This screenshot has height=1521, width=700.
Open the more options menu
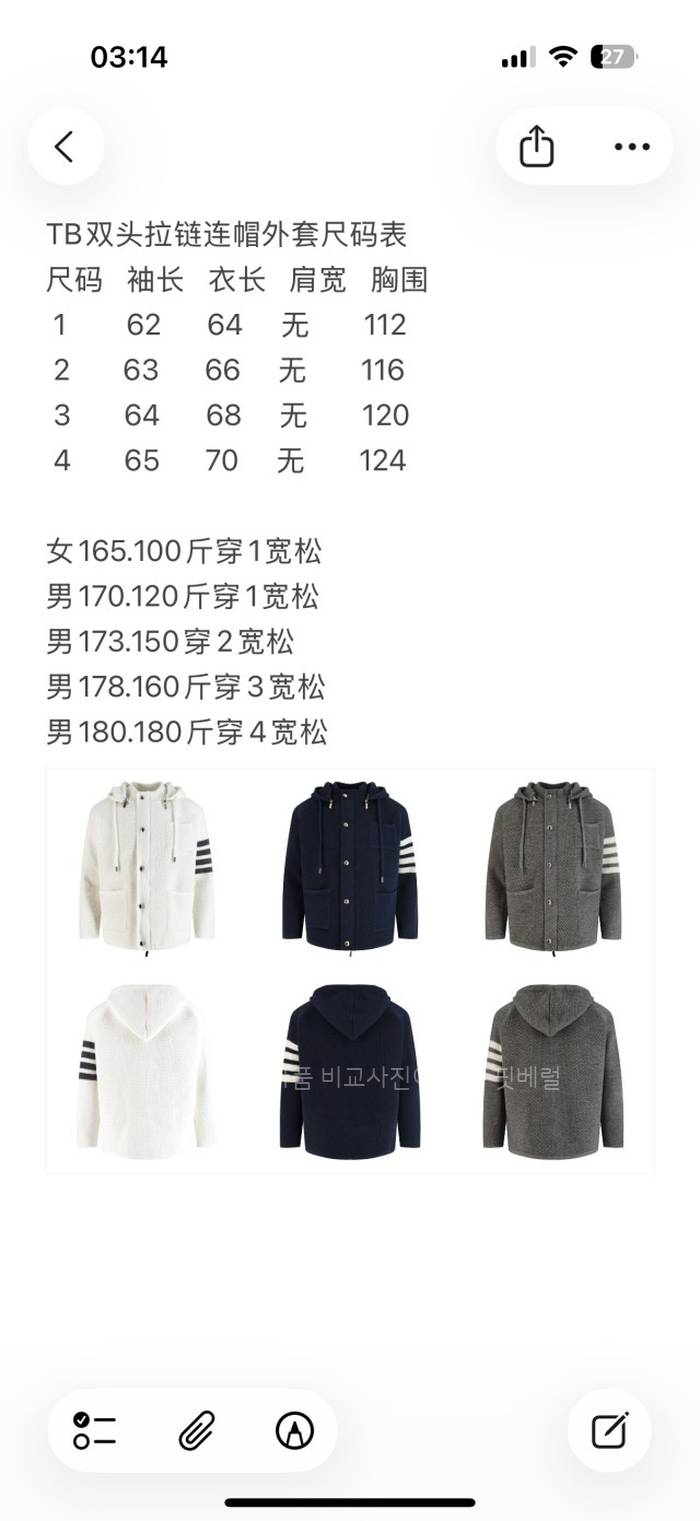[632, 147]
